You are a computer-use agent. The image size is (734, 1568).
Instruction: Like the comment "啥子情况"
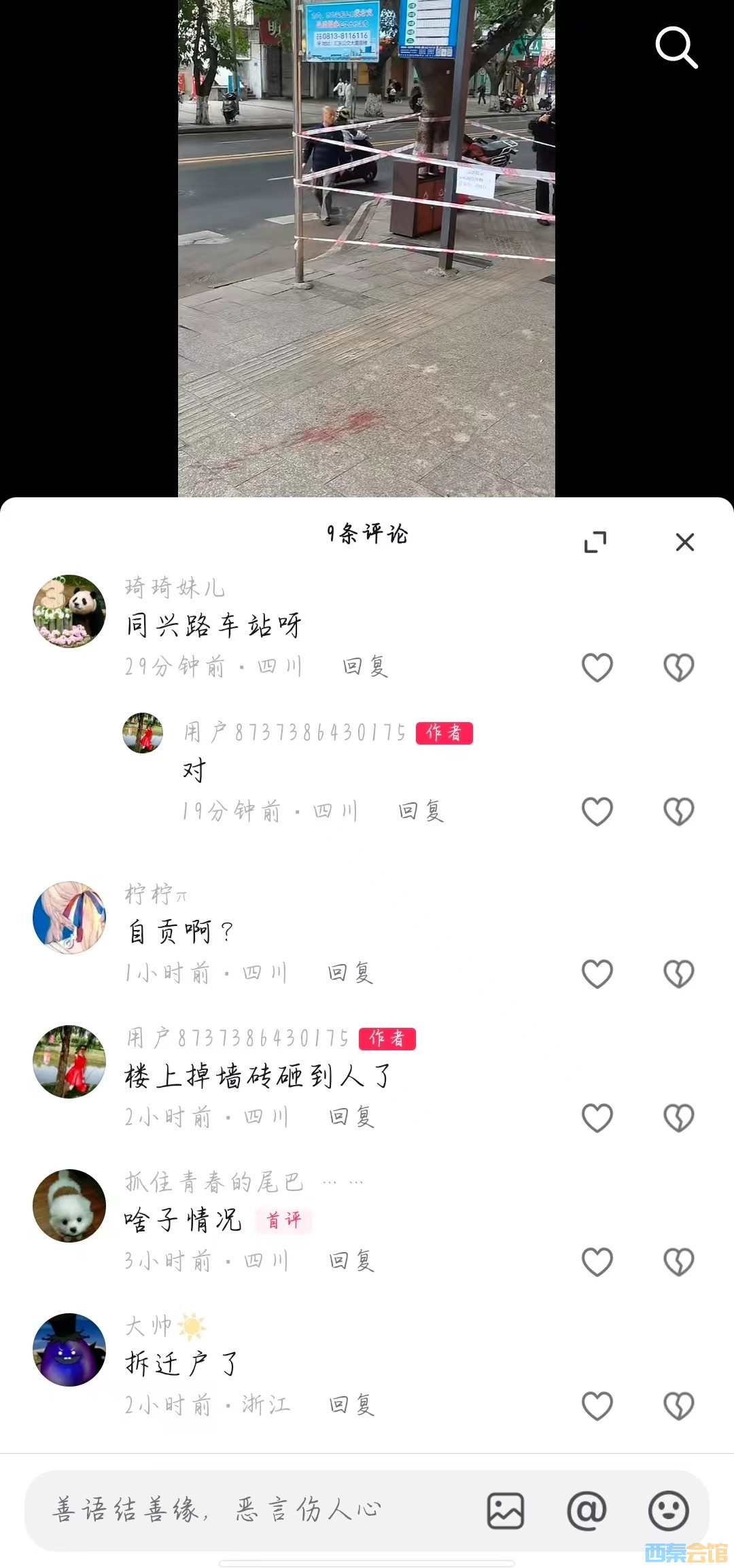[x=597, y=1262]
